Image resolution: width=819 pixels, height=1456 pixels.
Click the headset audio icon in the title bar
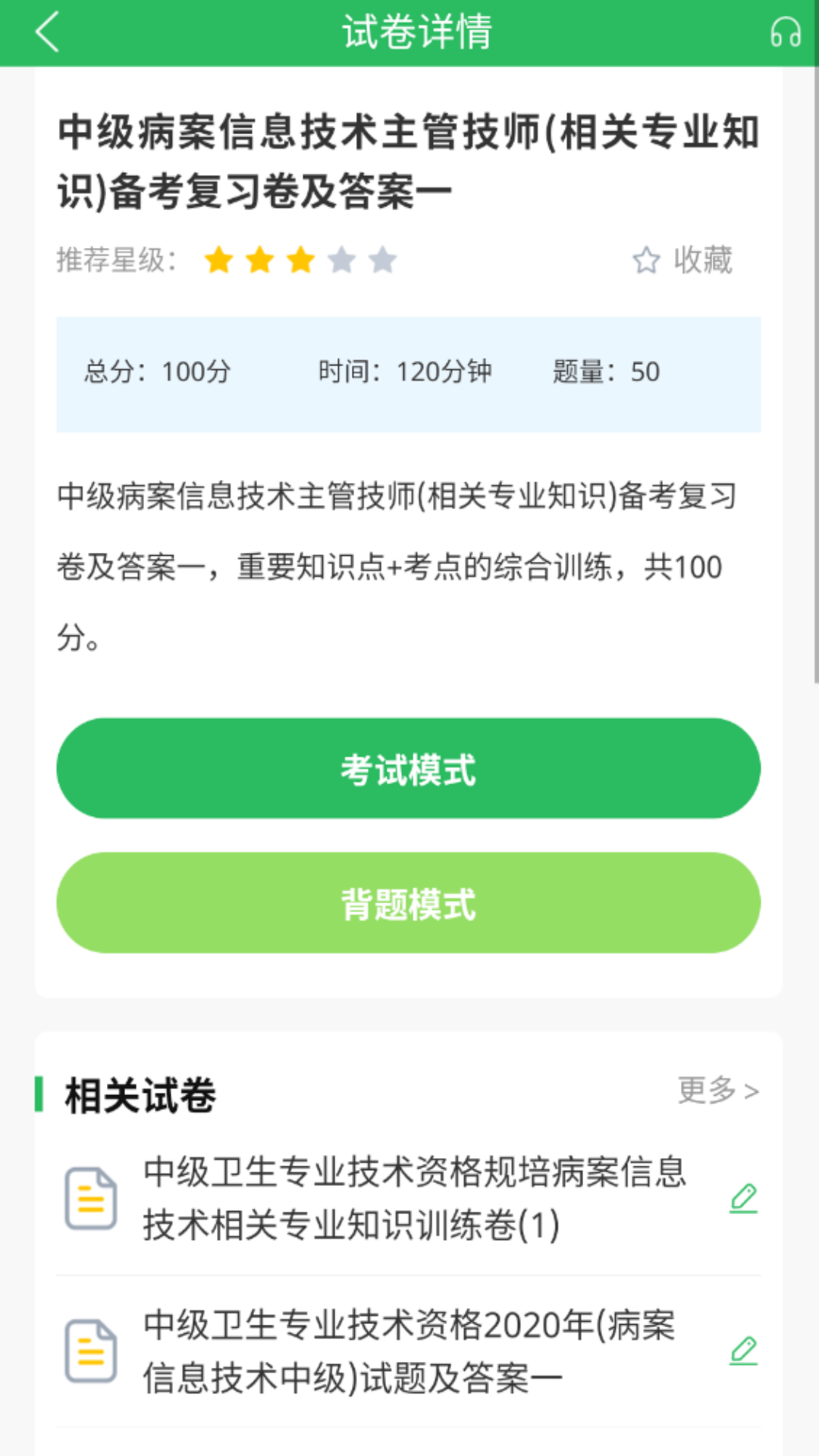click(785, 32)
